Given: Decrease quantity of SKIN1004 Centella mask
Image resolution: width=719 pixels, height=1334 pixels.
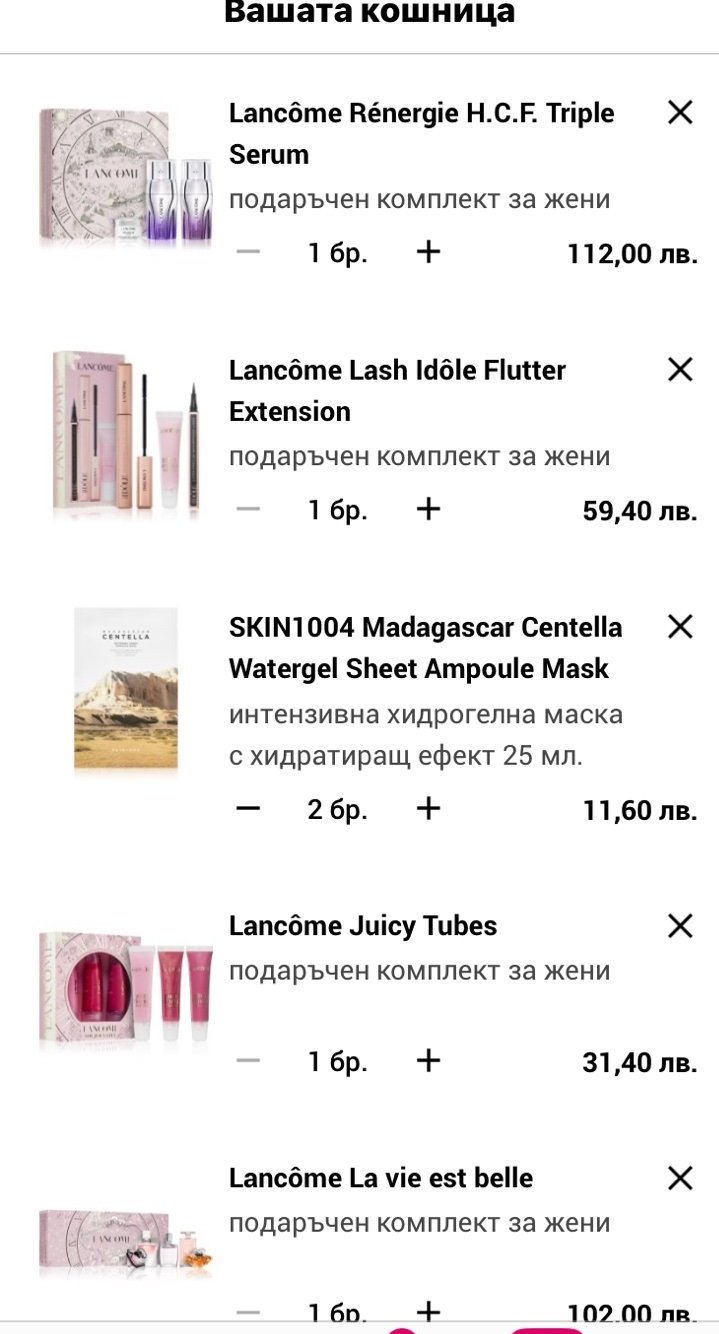Looking at the screenshot, I should click(248, 808).
